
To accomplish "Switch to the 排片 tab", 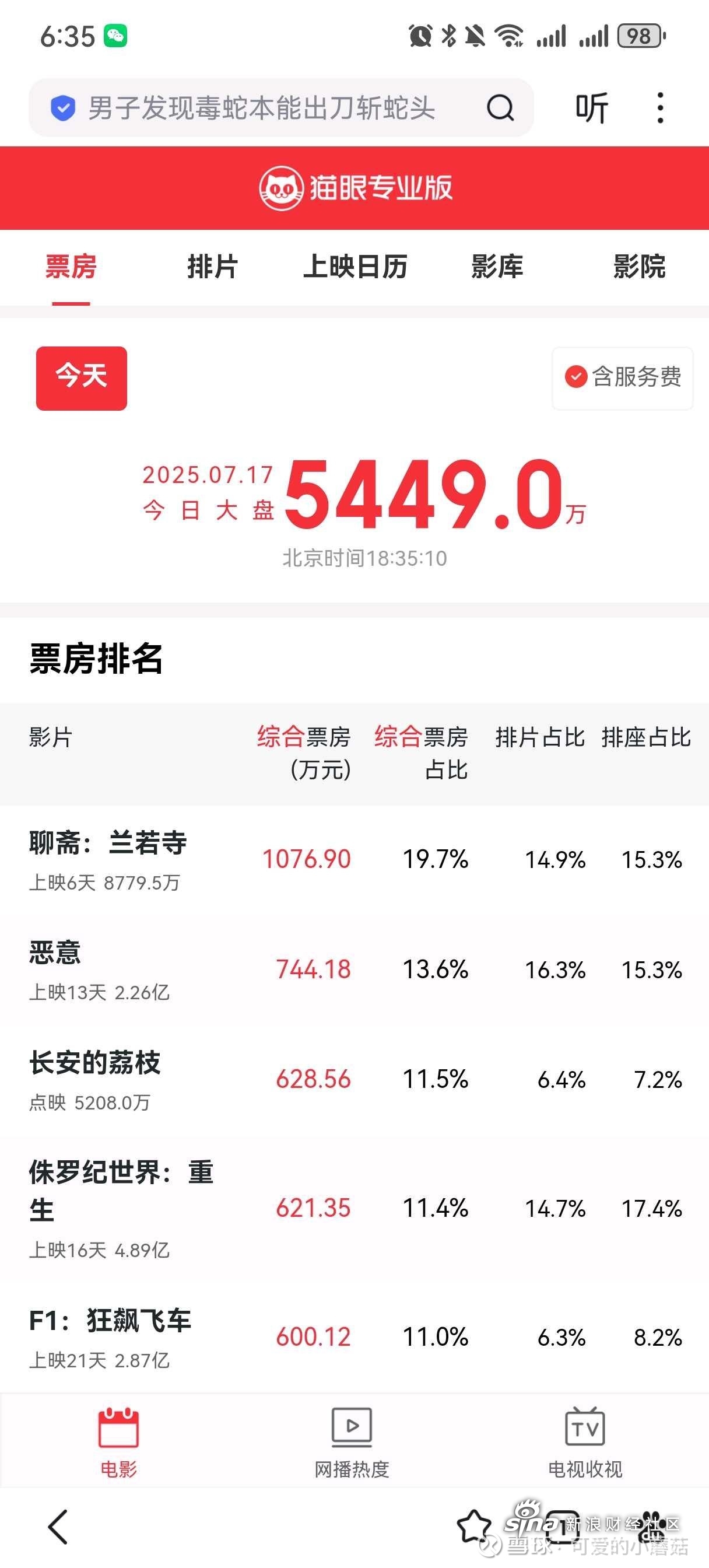I will [x=212, y=267].
